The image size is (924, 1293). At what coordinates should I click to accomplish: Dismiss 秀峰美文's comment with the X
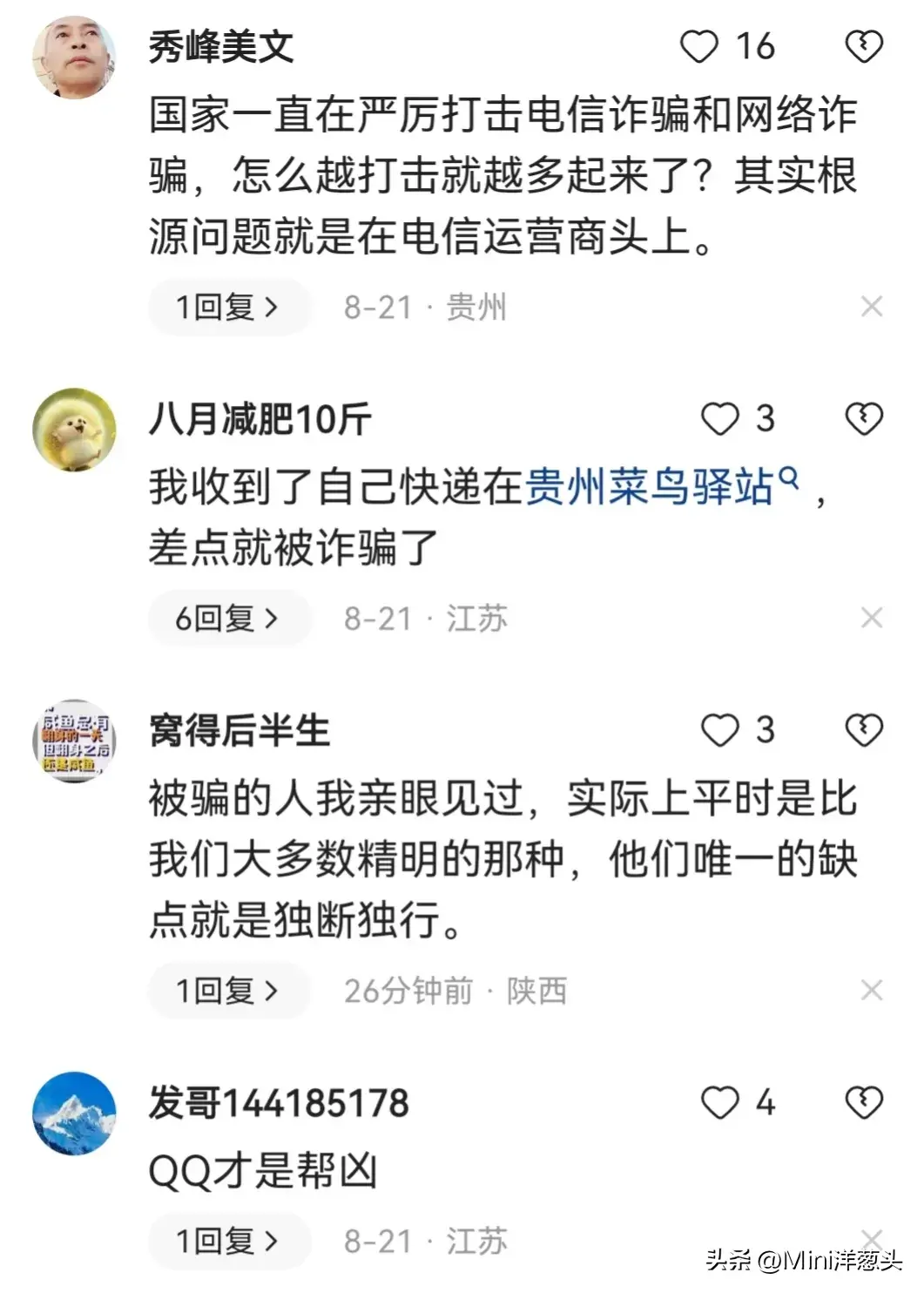(x=872, y=307)
